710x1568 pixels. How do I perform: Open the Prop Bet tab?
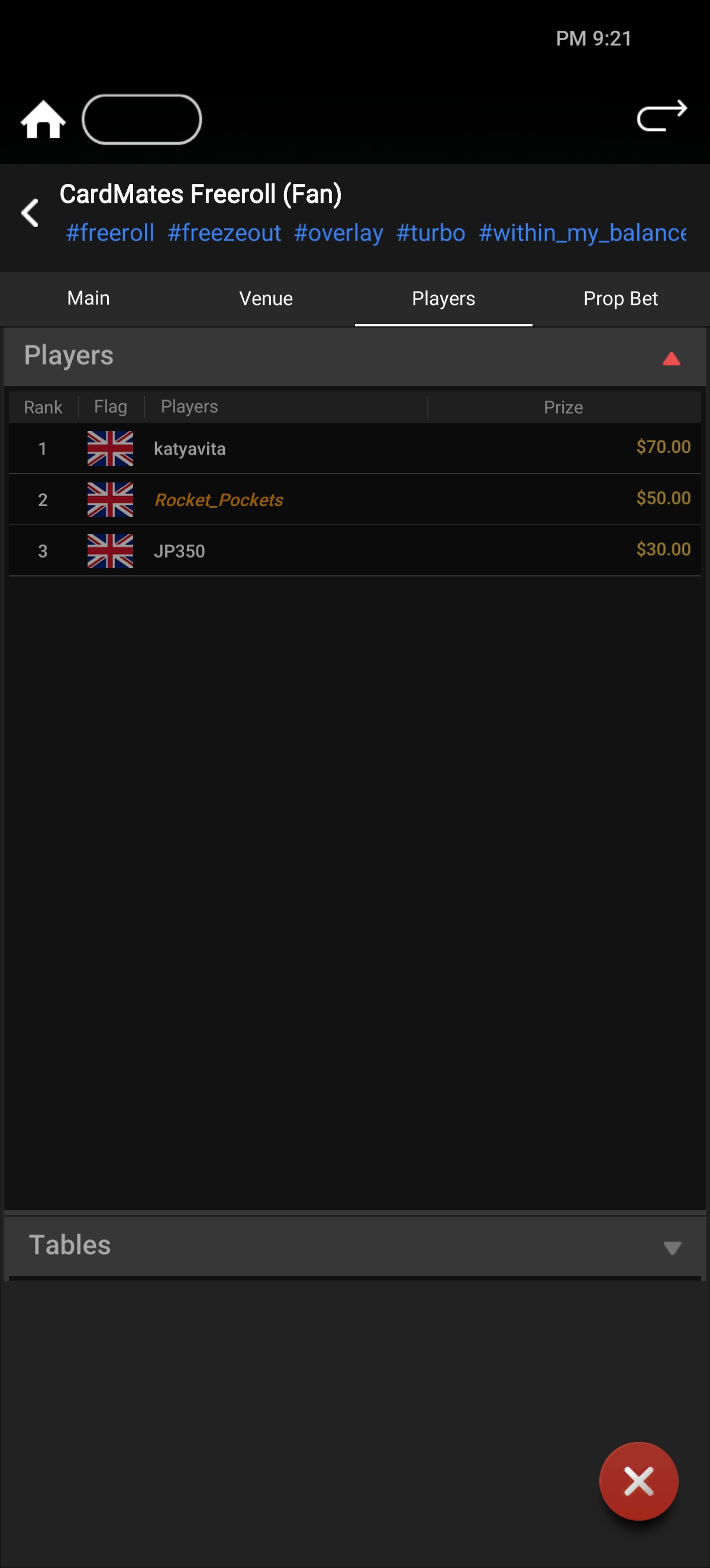621,298
